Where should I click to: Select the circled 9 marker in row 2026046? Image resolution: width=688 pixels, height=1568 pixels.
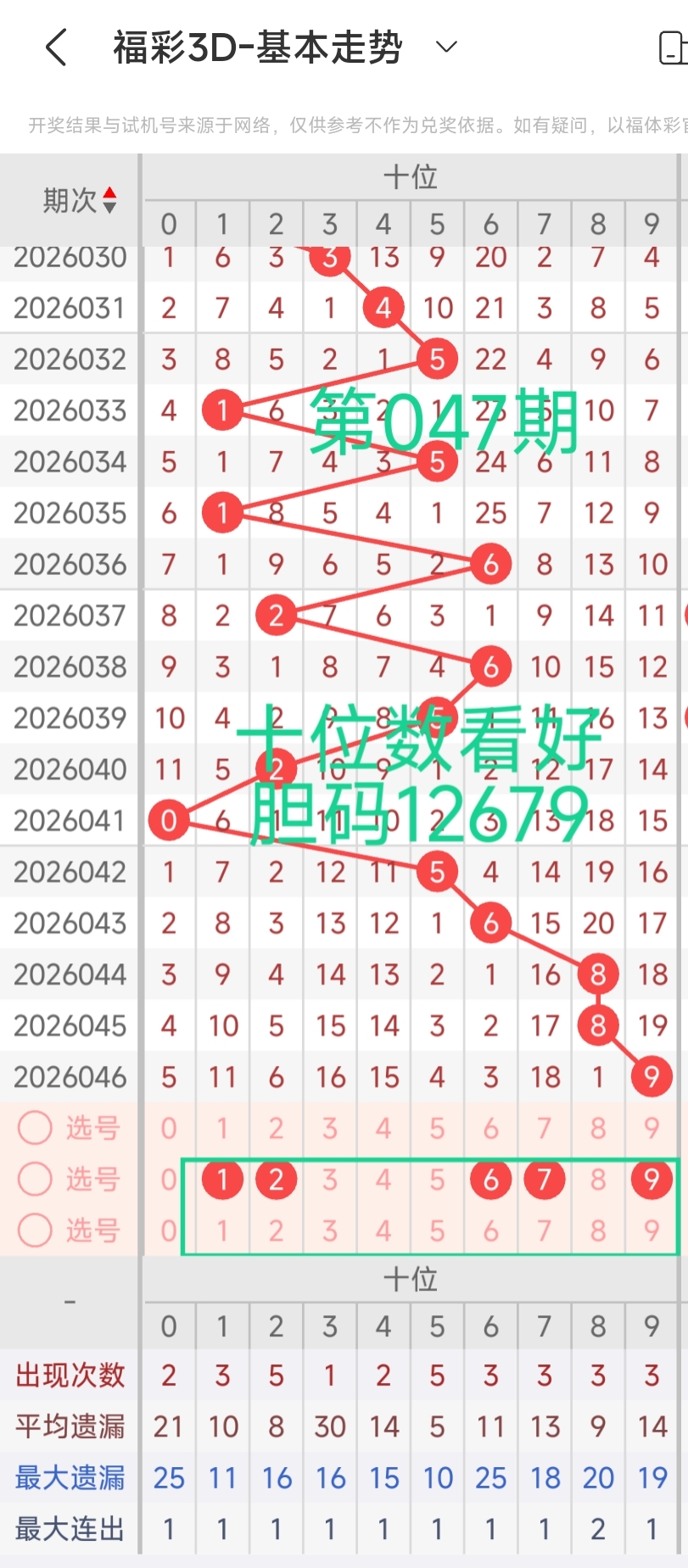[651, 1077]
